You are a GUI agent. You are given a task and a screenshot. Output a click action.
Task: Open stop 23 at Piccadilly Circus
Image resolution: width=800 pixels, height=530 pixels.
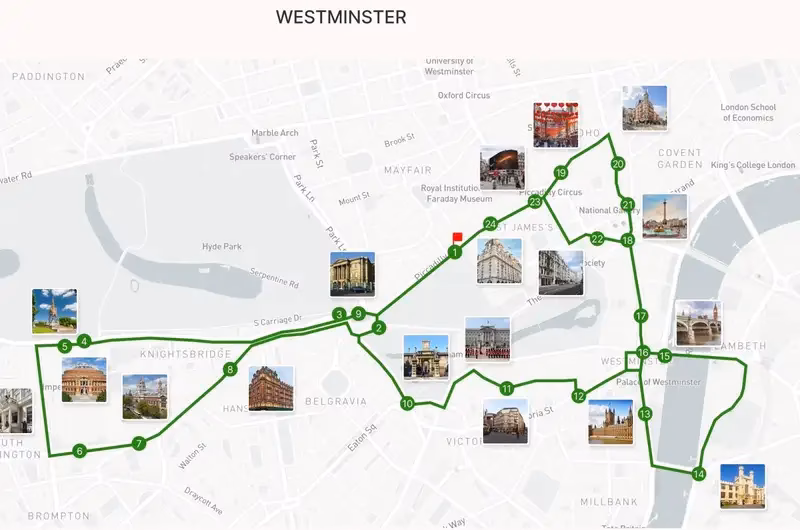click(535, 202)
